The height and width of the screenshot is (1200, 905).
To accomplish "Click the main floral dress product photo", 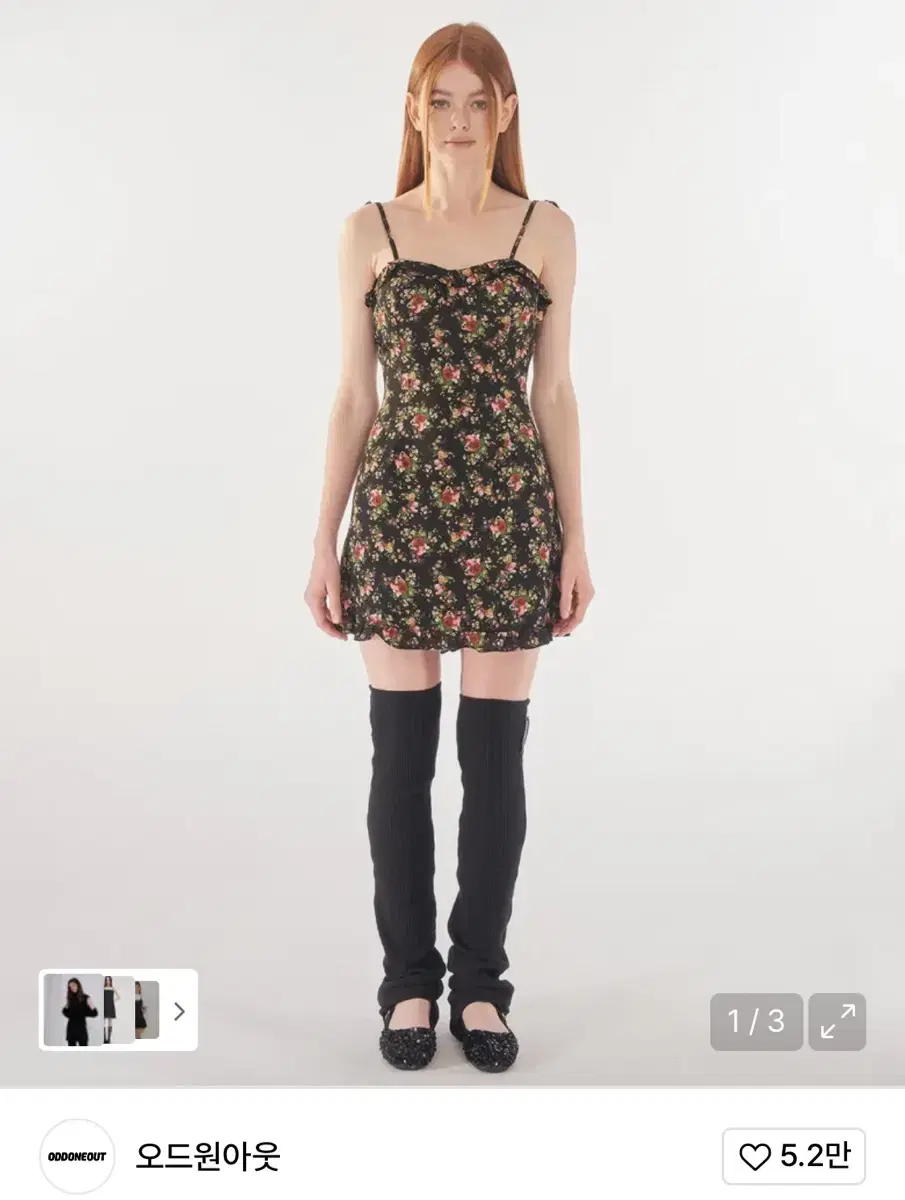I will pos(452,500).
